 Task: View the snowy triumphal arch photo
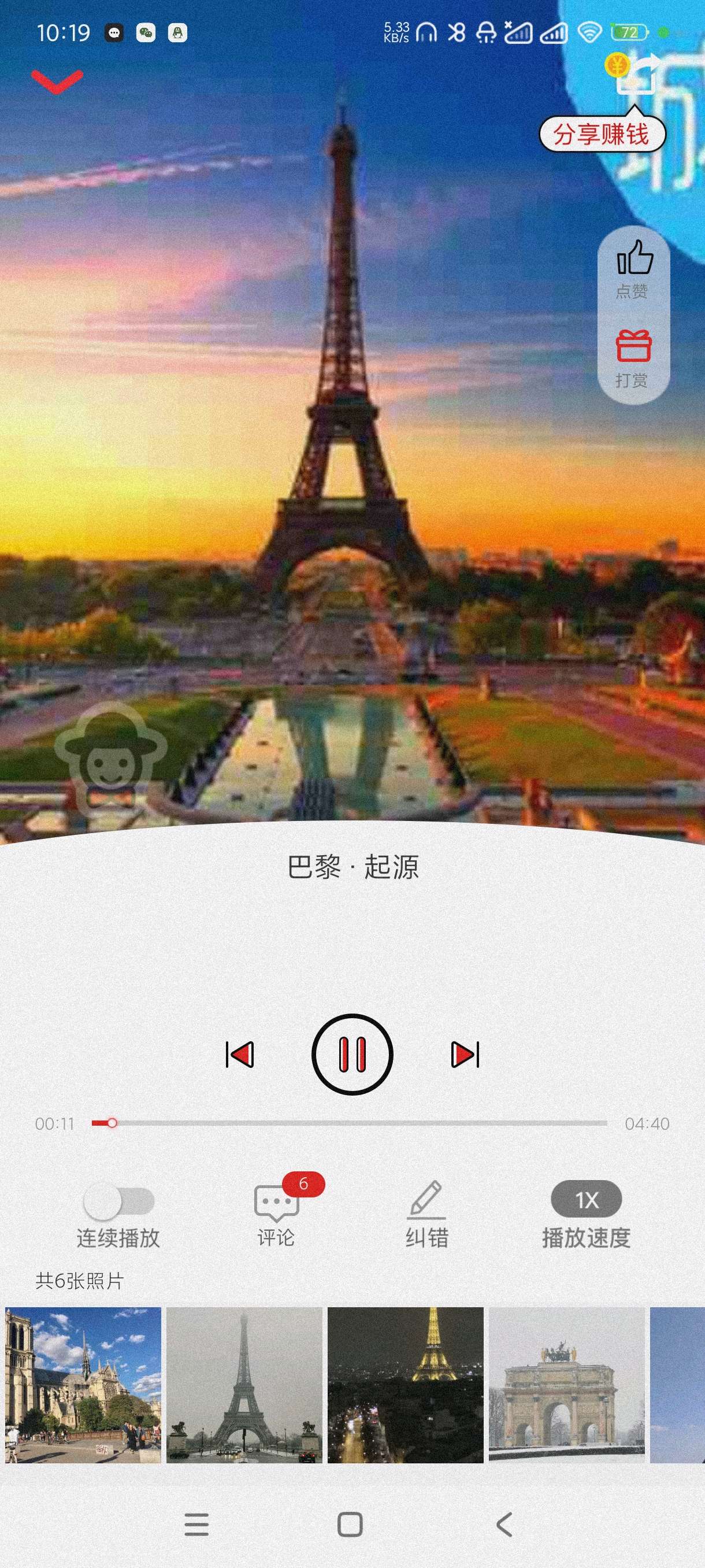pyautogui.click(x=566, y=1385)
